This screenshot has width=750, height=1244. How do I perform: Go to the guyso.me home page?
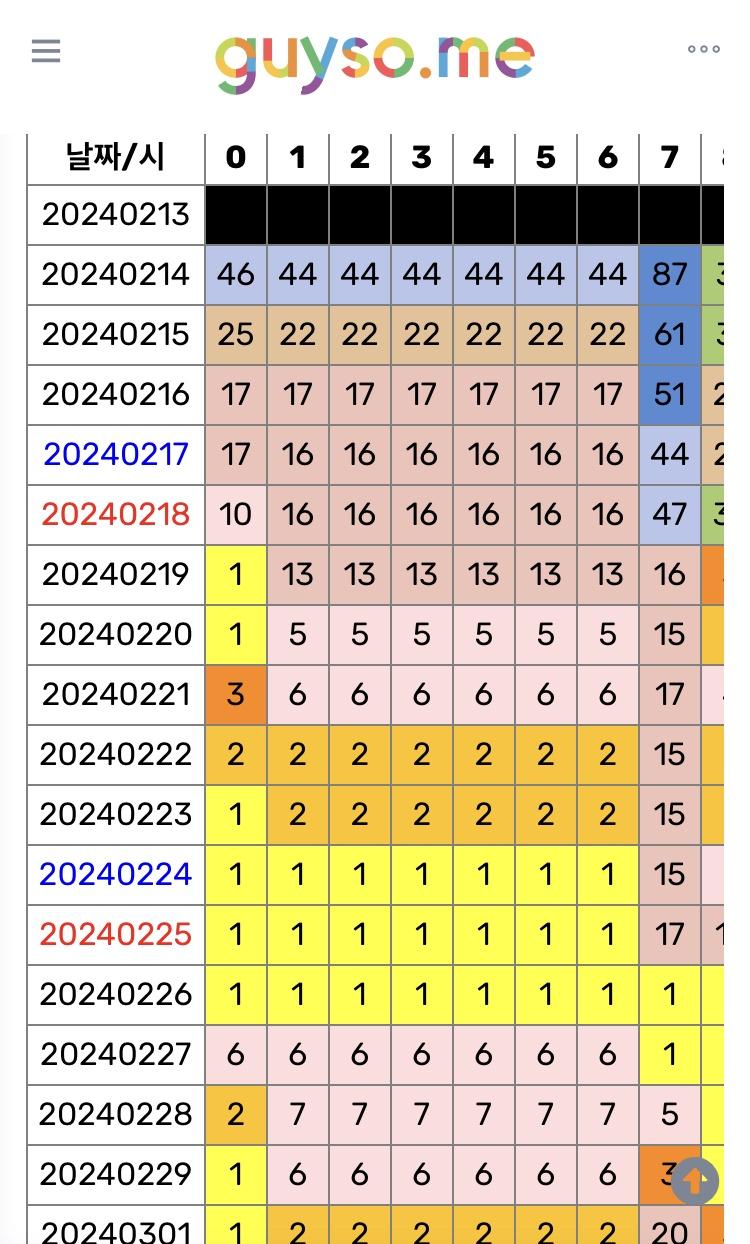pos(375,62)
